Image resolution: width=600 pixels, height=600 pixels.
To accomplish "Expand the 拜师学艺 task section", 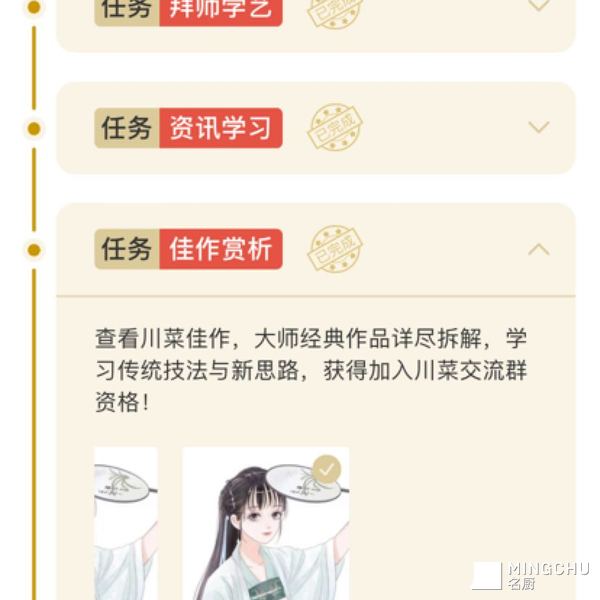I will [x=538, y=5].
